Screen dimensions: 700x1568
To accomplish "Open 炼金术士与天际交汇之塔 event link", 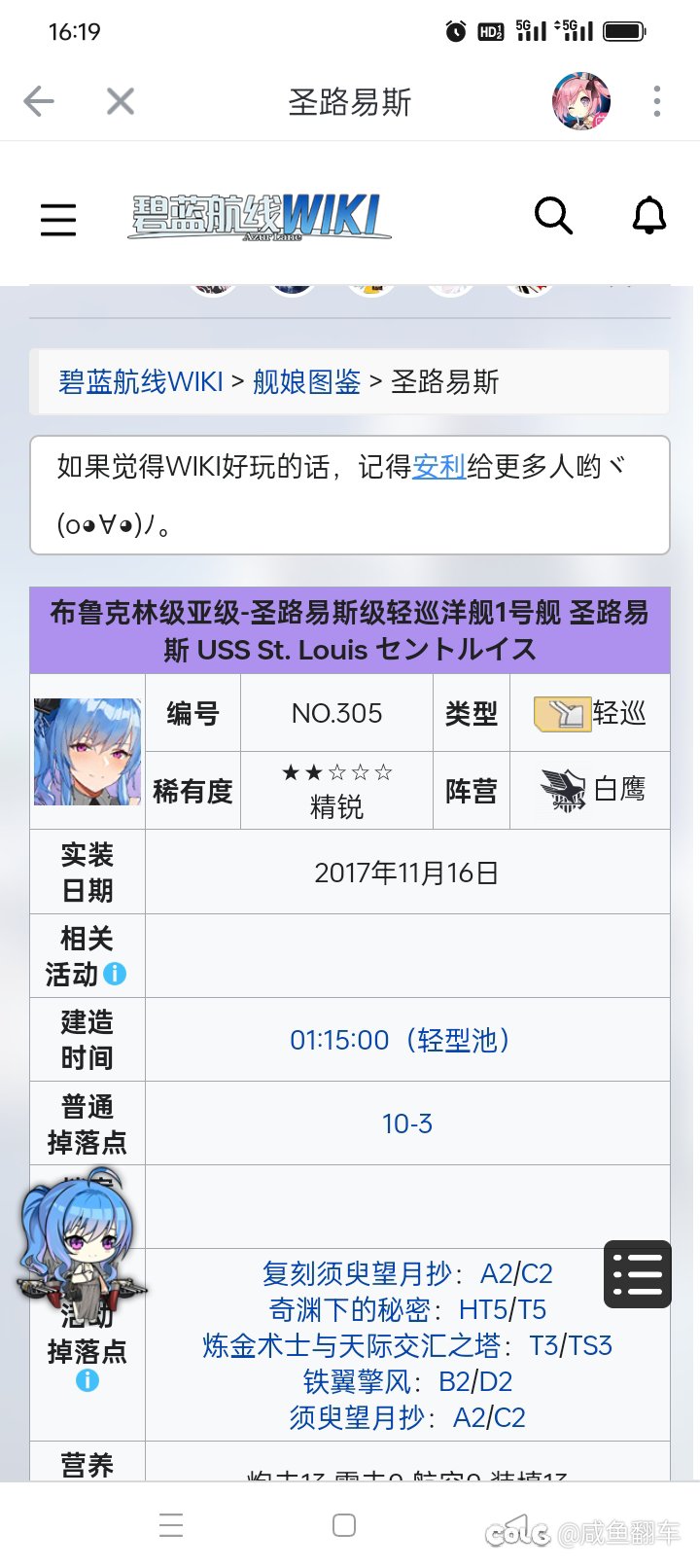I will [354, 1345].
